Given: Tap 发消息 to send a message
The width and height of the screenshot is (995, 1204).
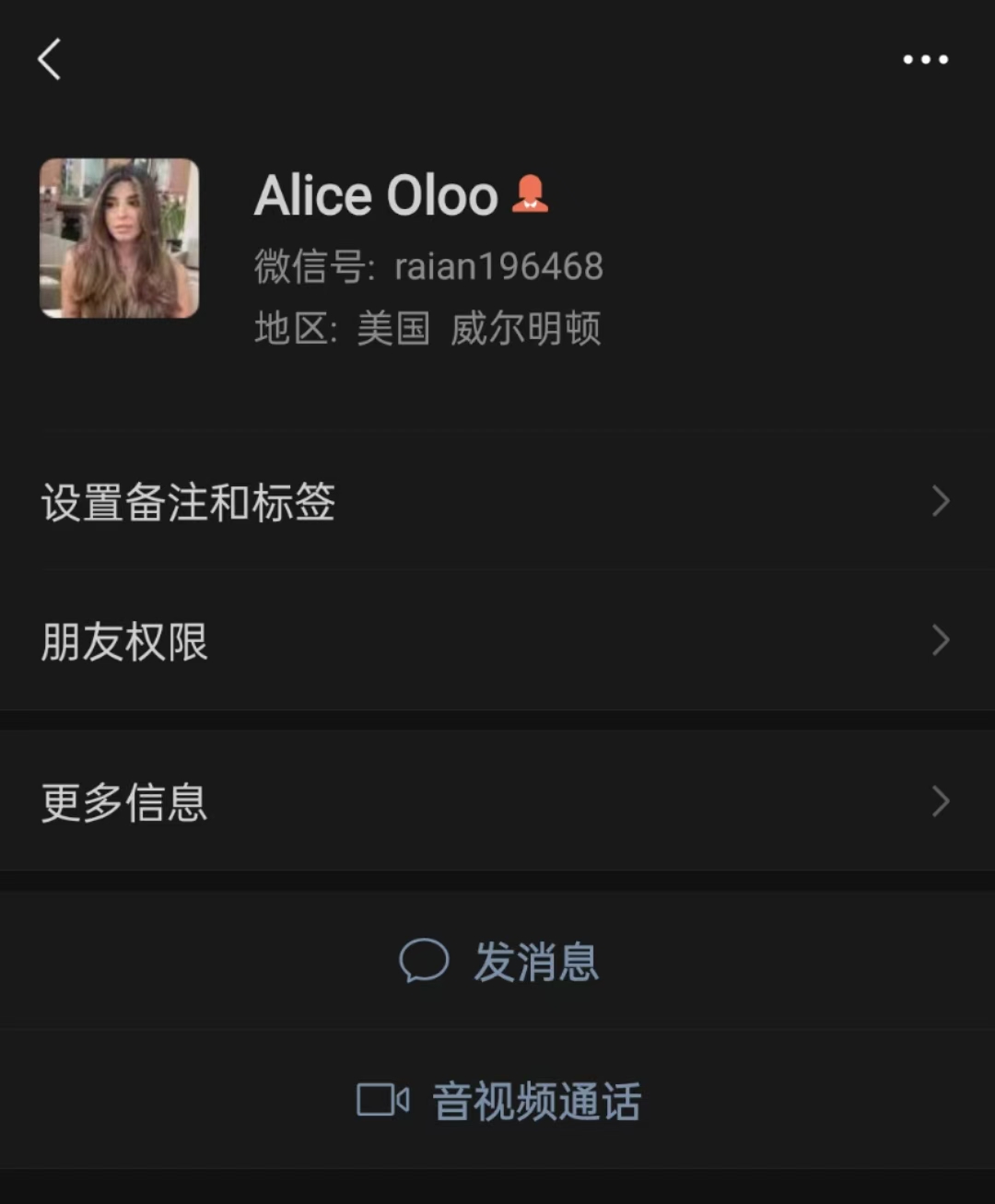Looking at the screenshot, I should [x=538, y=964].
